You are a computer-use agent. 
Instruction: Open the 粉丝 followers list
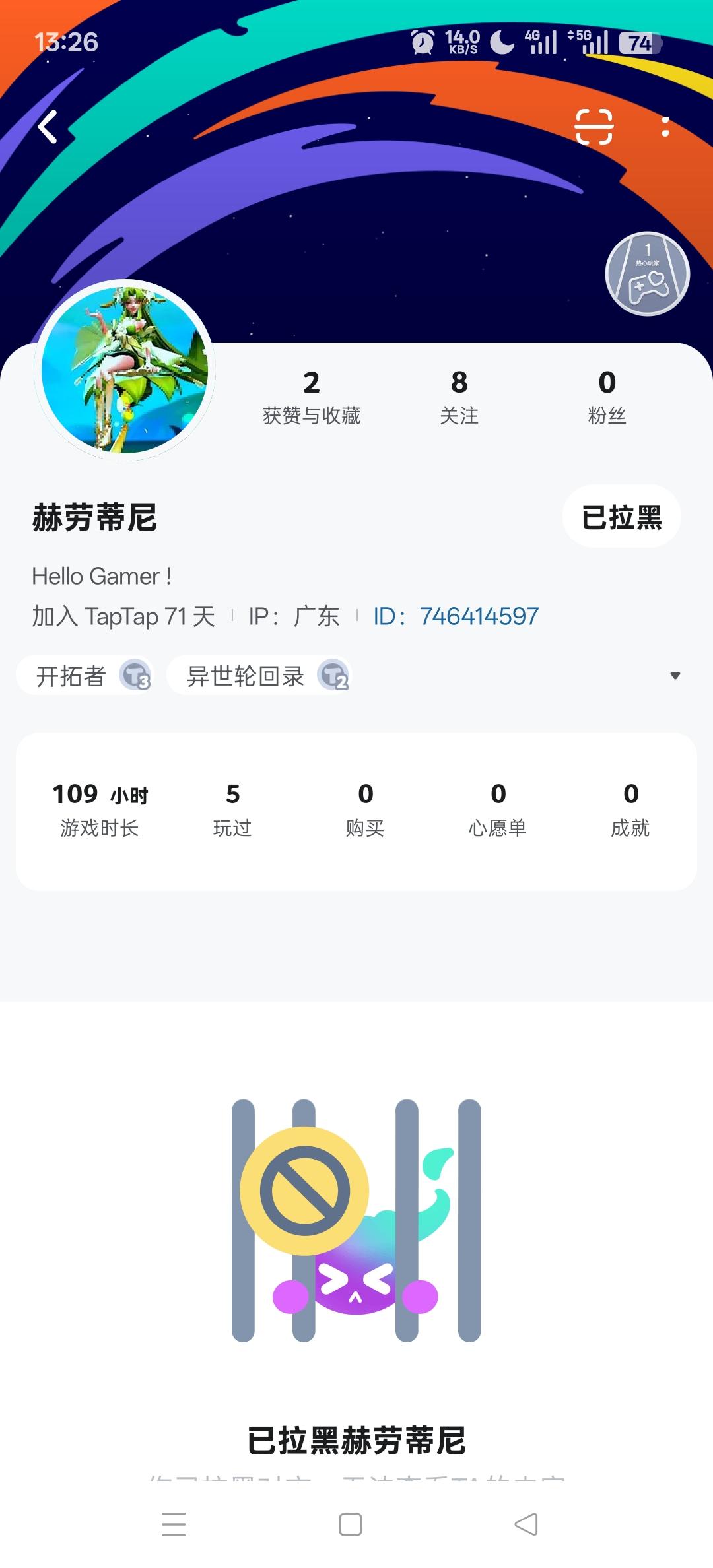click(x=607, y=397)
